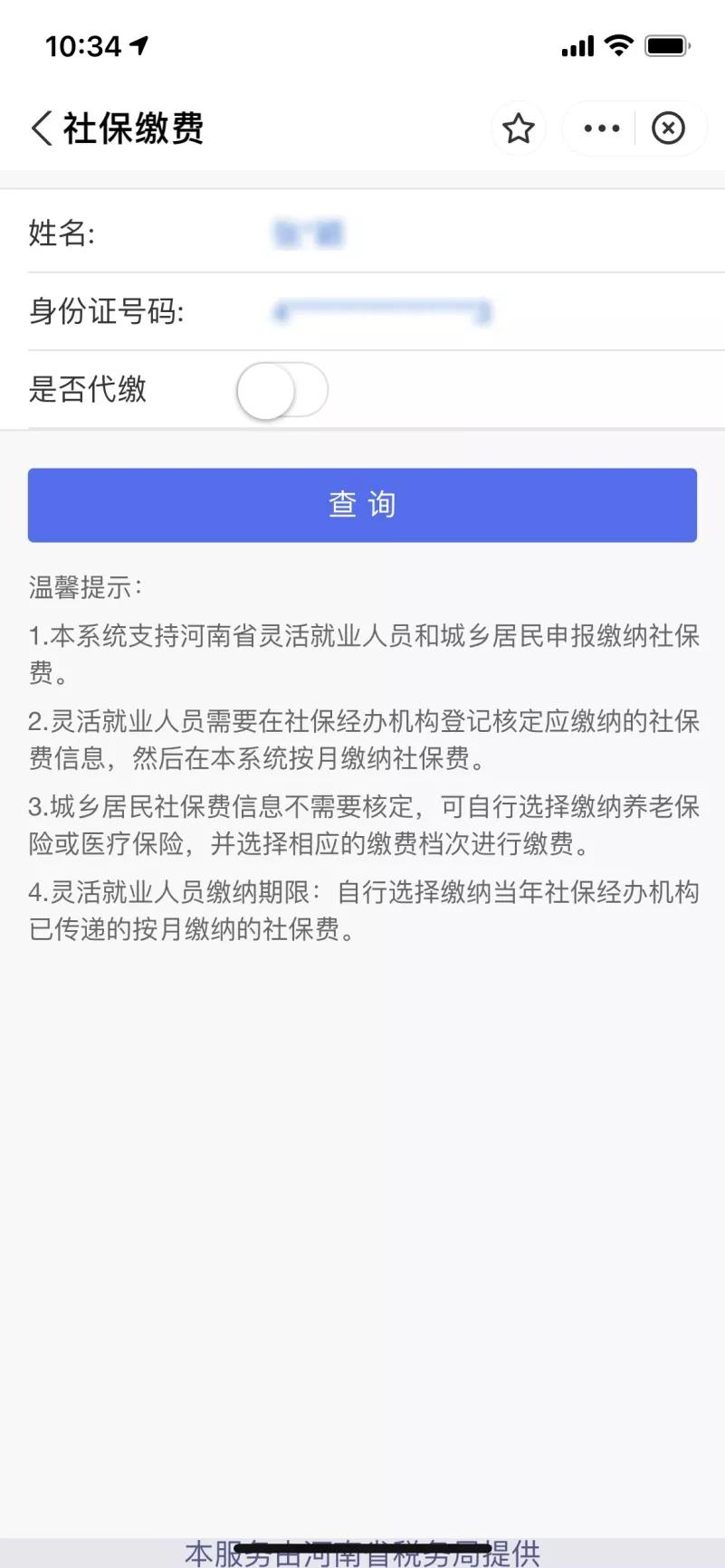The height and width of the screenshot is (1568, 725).
Task: Toggle payment-on-behalf off after switching
Action: [281, 390]
